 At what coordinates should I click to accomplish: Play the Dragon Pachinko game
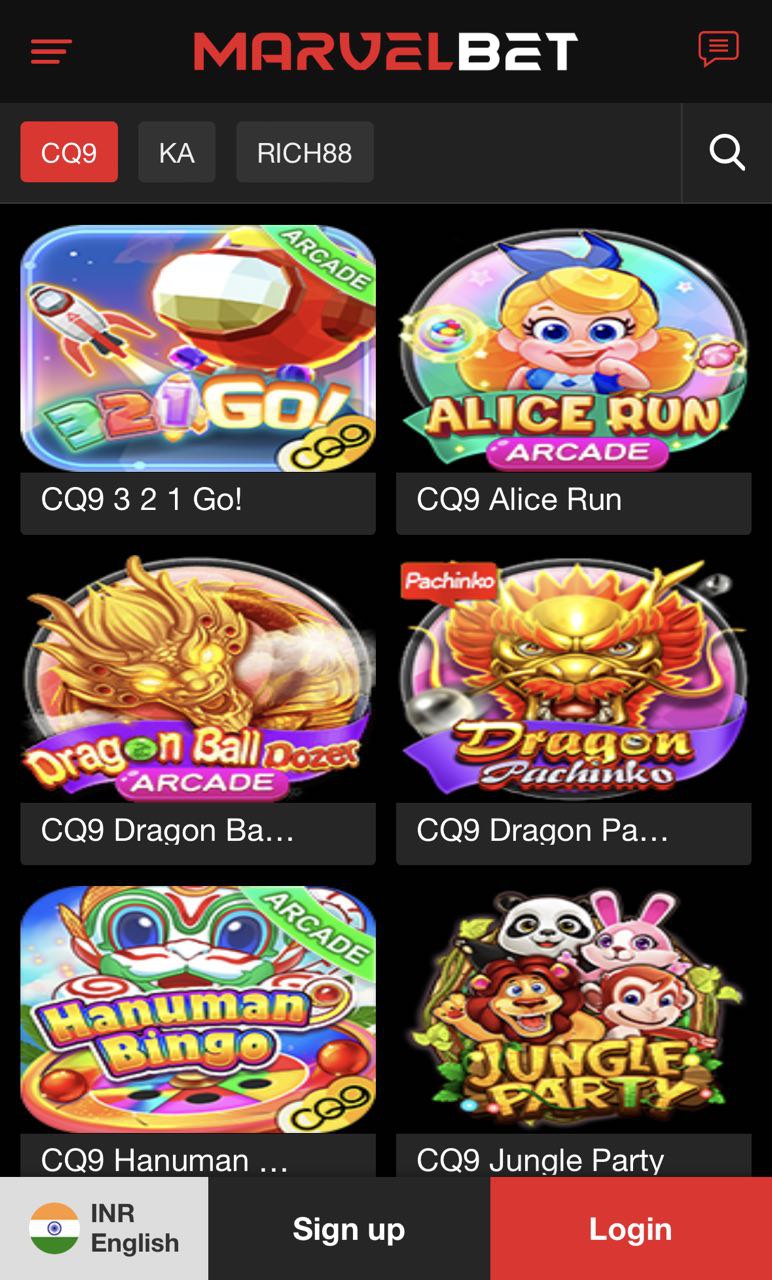click(x=573, y=680)
